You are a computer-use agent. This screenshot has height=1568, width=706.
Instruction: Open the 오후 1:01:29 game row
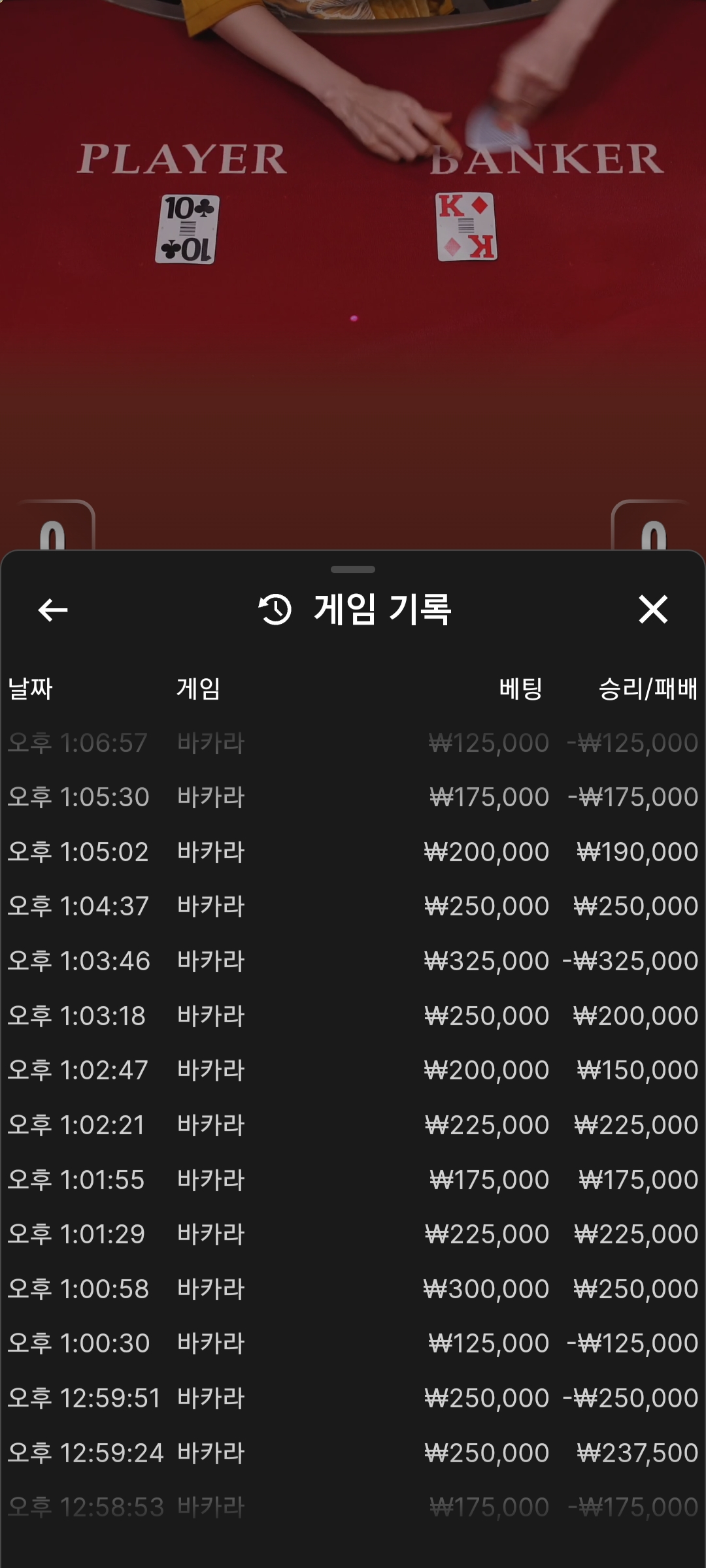coord(353,1234)
